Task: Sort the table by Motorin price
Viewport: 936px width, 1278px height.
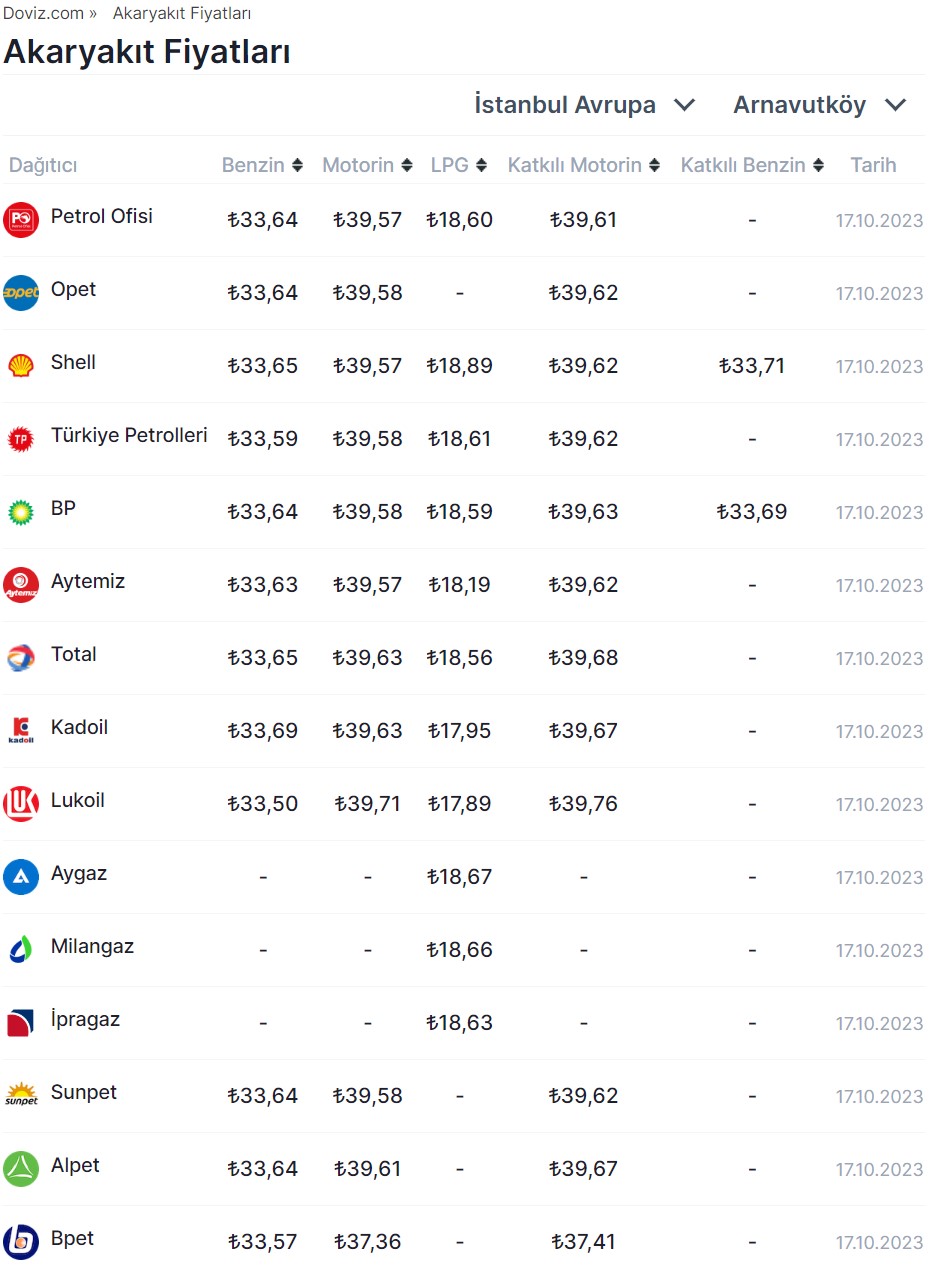Action: tap(367, 165)
